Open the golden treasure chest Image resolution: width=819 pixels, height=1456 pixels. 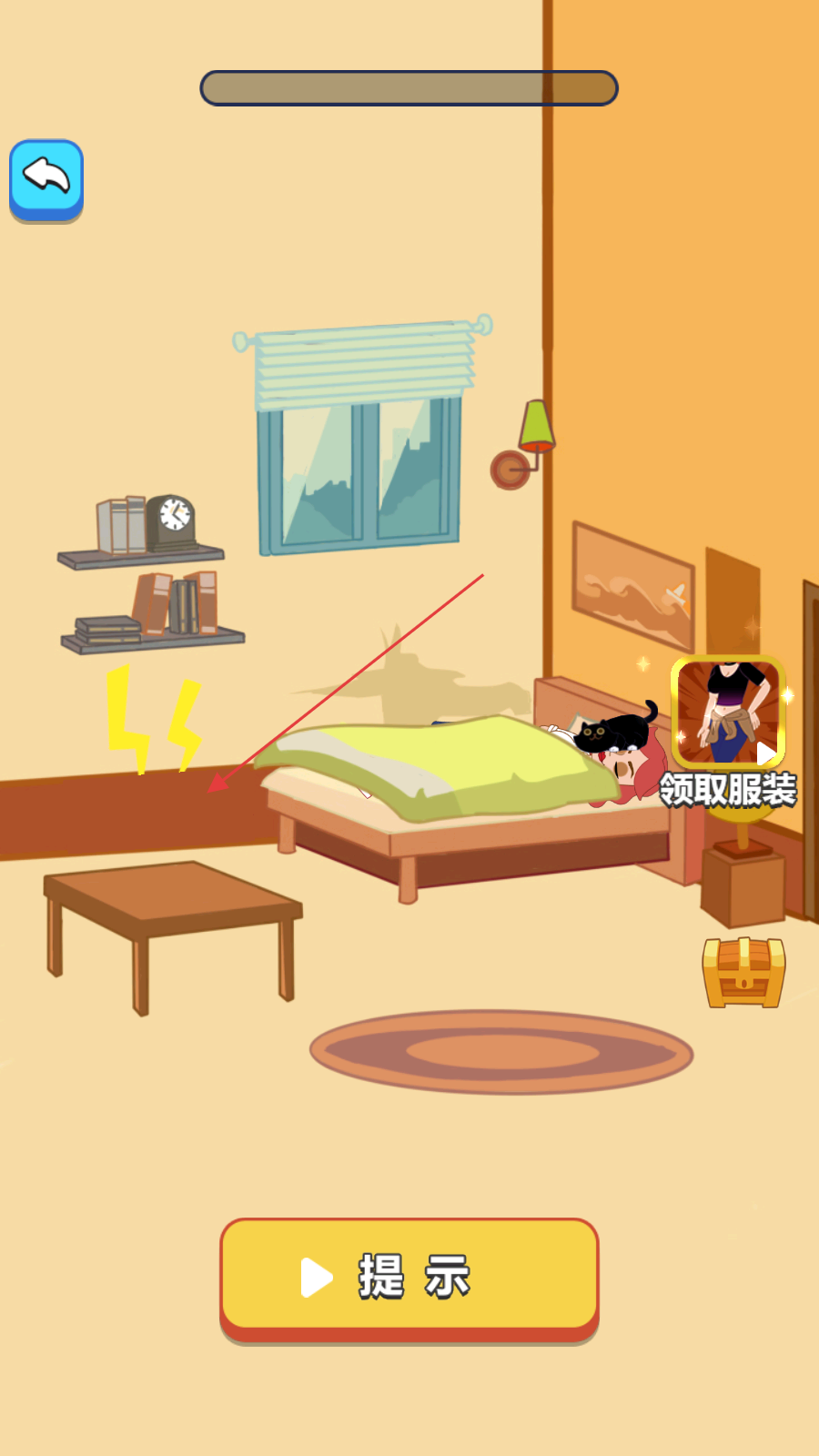(743, 973)
